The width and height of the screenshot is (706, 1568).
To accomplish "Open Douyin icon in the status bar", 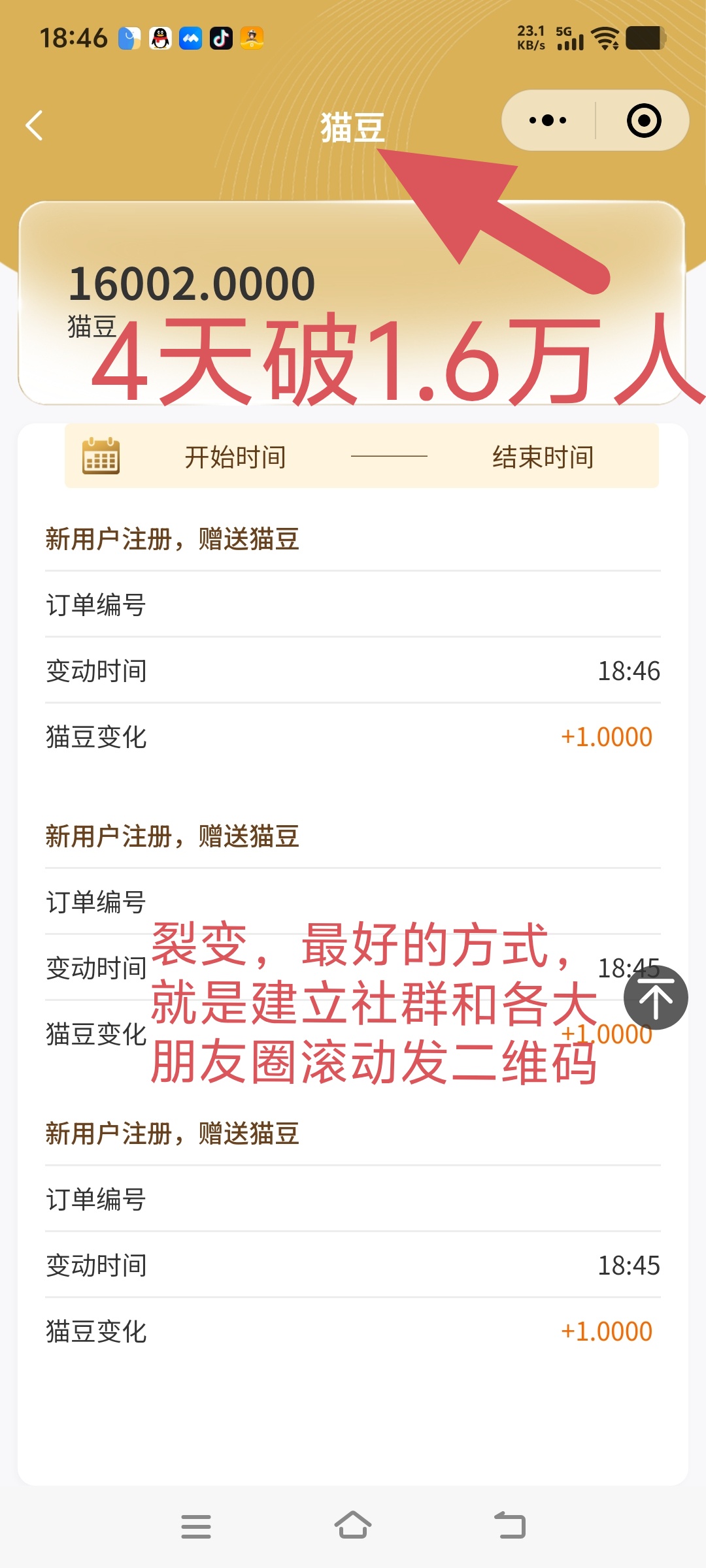I will (221, 38).
